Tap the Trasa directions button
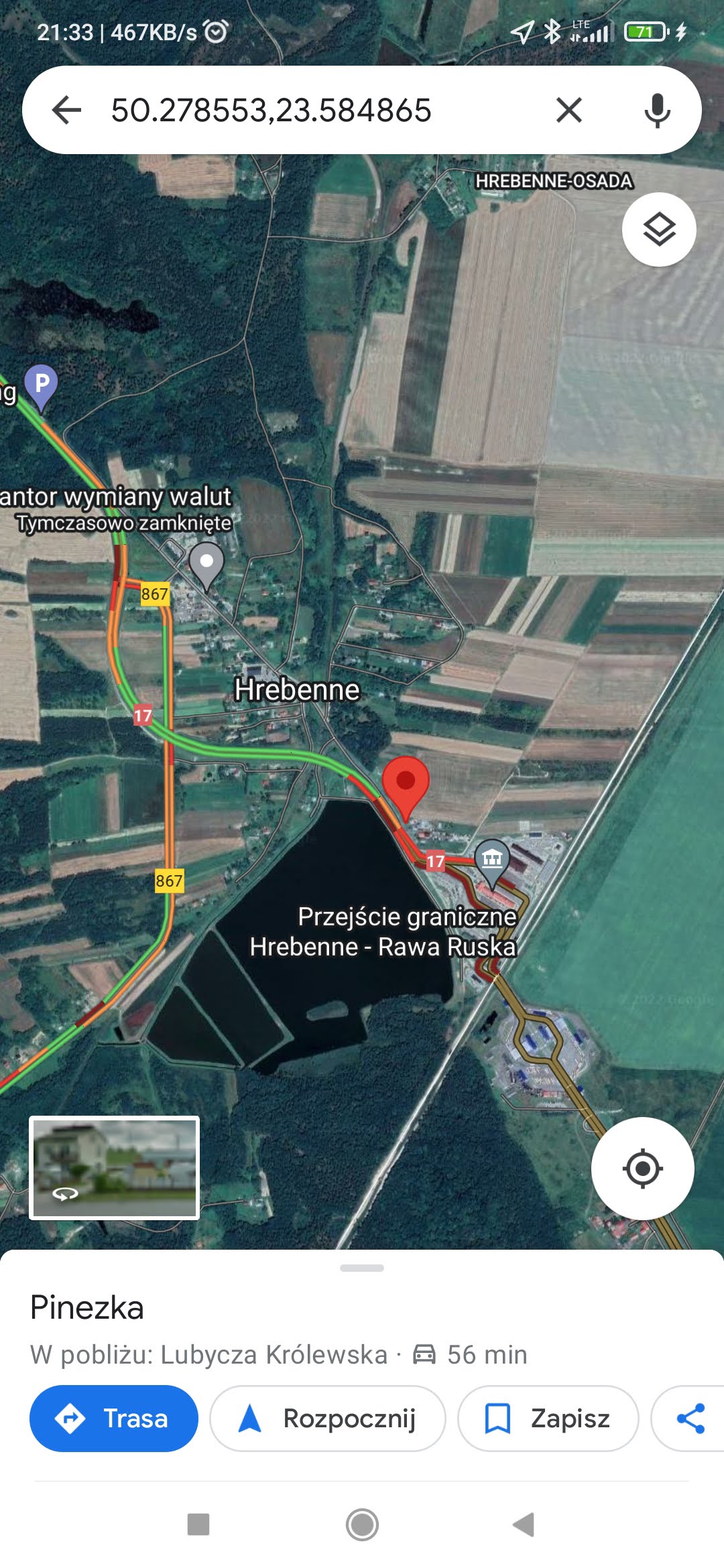This screenshot has width=724, height=1568. (114, 1418)
